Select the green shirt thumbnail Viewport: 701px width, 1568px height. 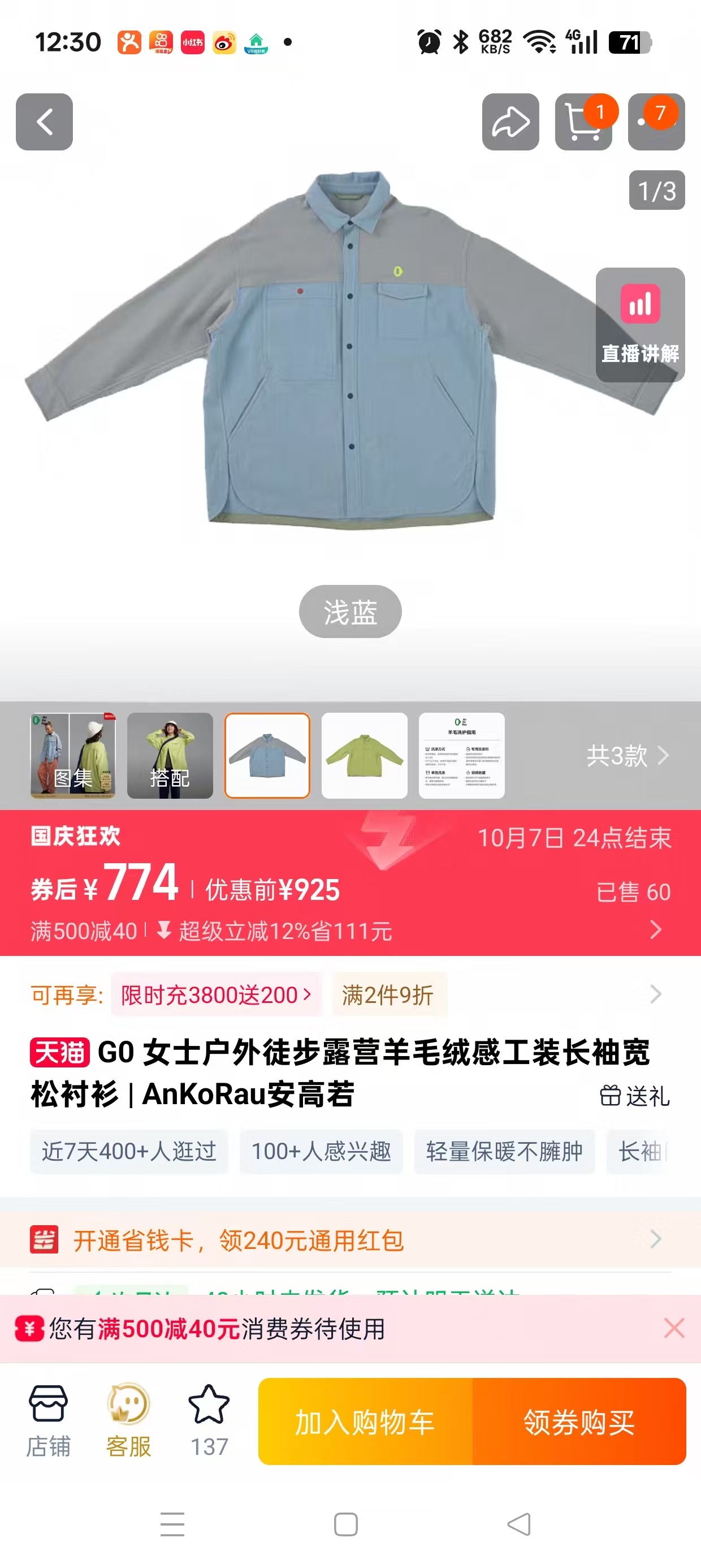coord(364,755)
